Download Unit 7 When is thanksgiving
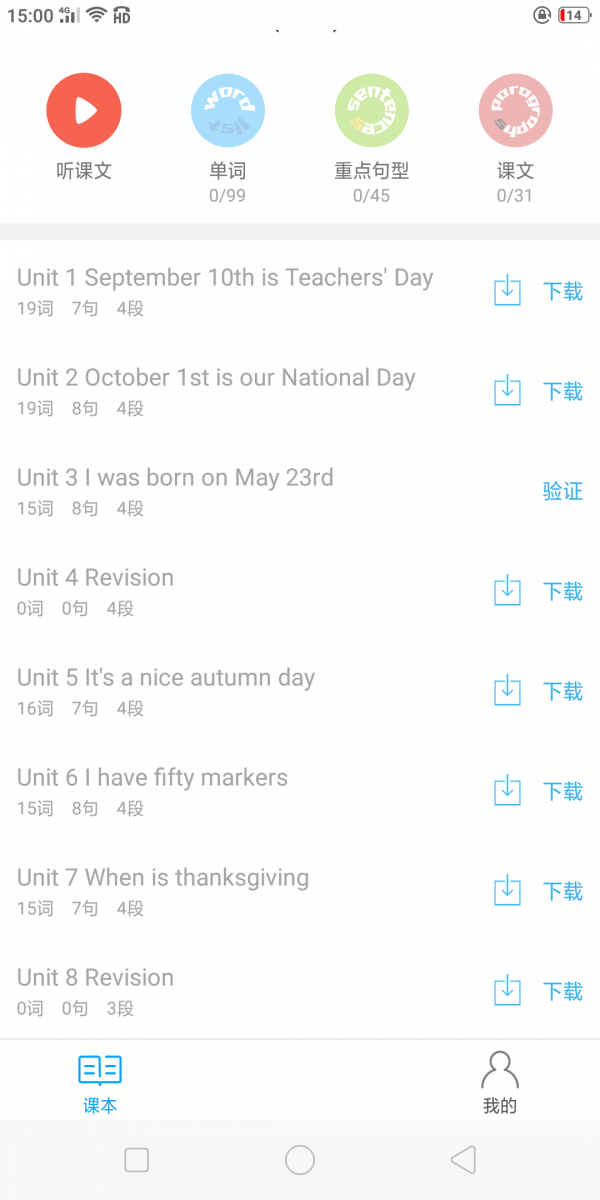Image resolution: width=600 pixels, height=1200 pixels. (538, 891)
